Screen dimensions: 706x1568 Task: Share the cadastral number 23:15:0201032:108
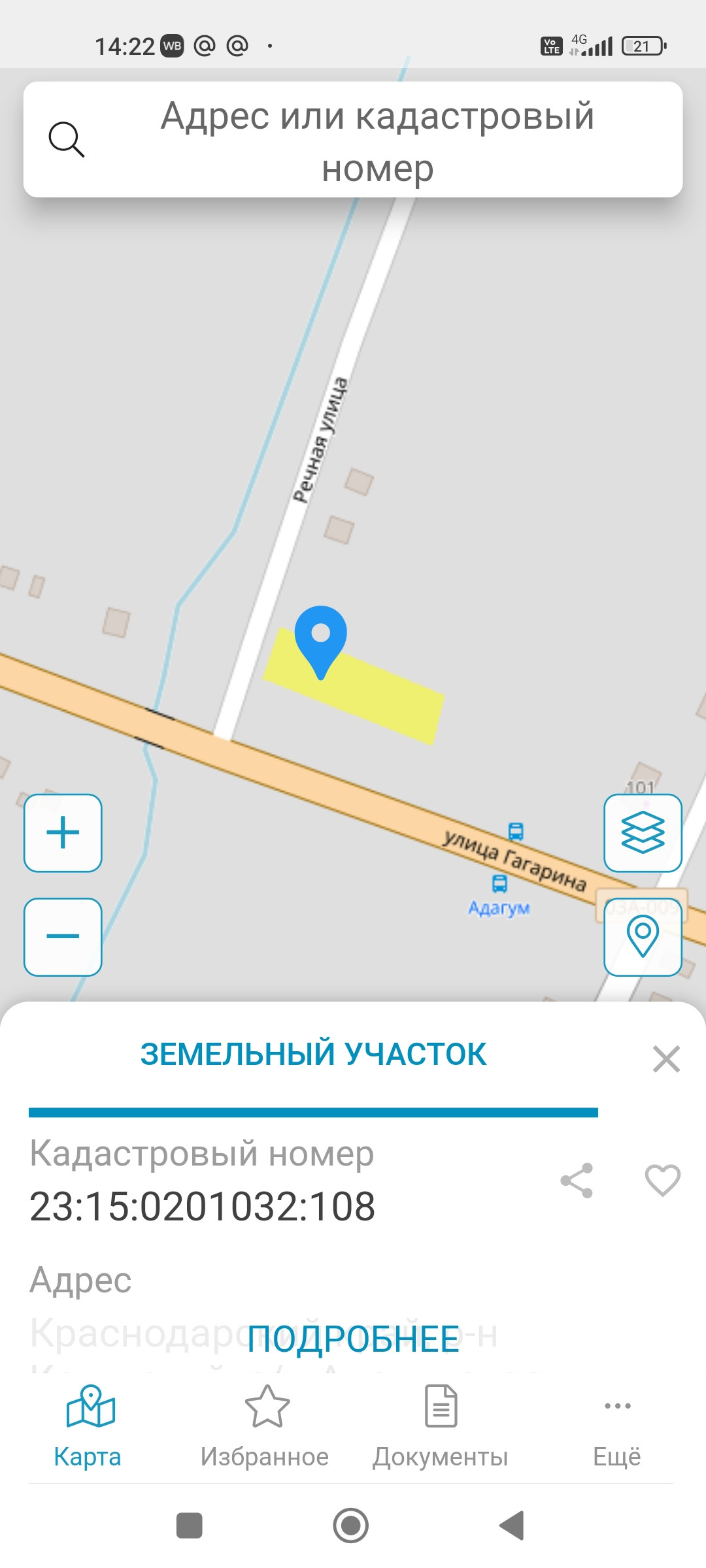pyautogui.click(x=577, y=1181)
